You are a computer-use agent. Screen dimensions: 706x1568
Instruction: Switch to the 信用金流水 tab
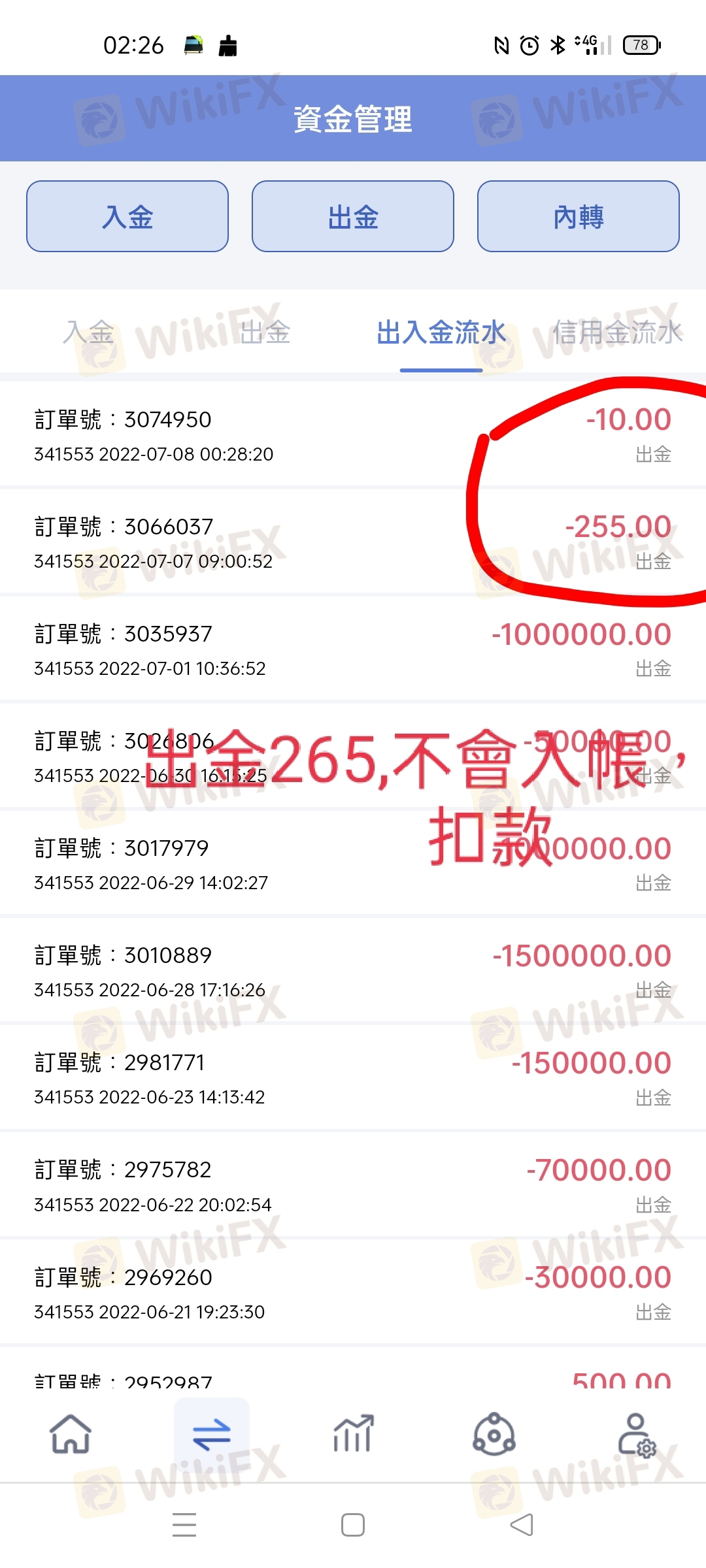click(x=618, y=333)
